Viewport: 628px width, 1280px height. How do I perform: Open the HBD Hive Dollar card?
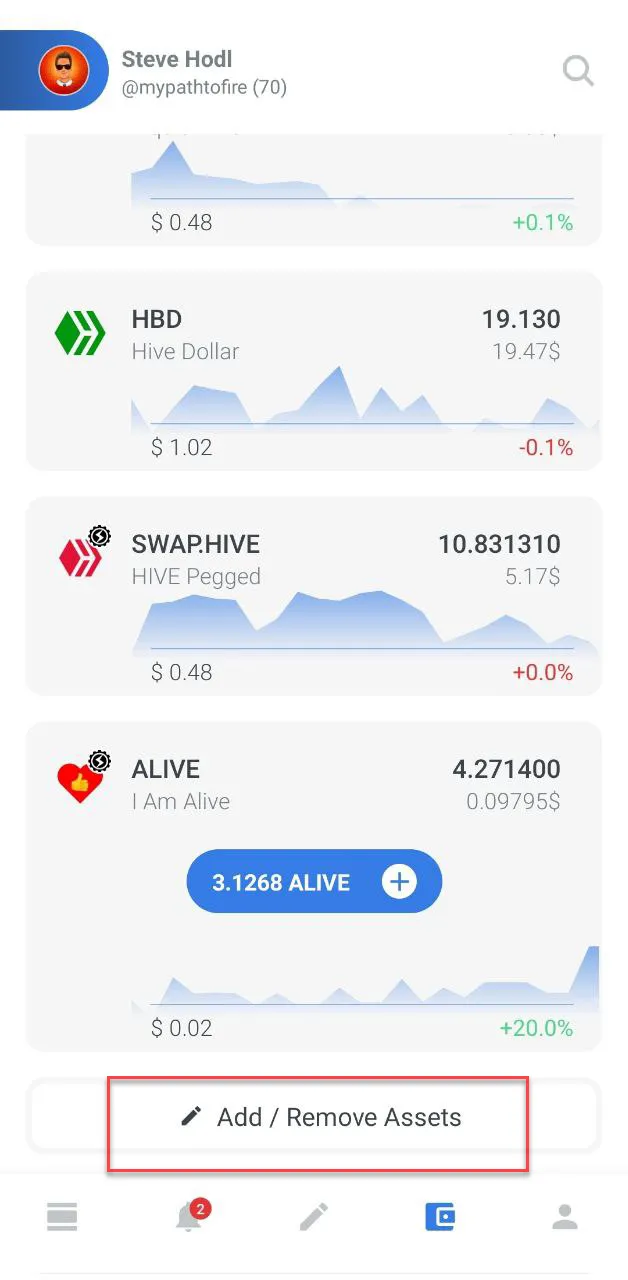tap(313, 370)
